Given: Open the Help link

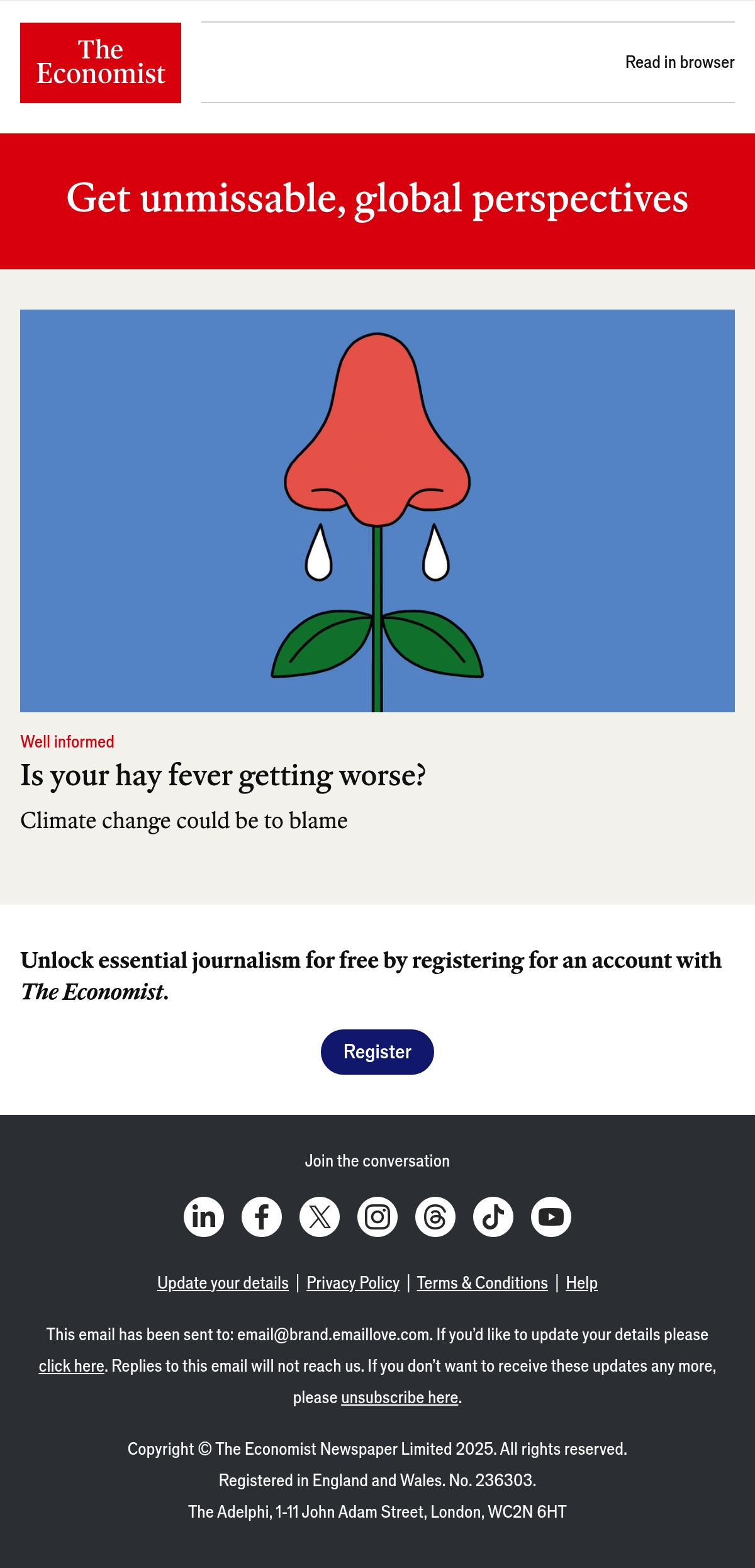Looking at the screenshot, I should 582,1283.
